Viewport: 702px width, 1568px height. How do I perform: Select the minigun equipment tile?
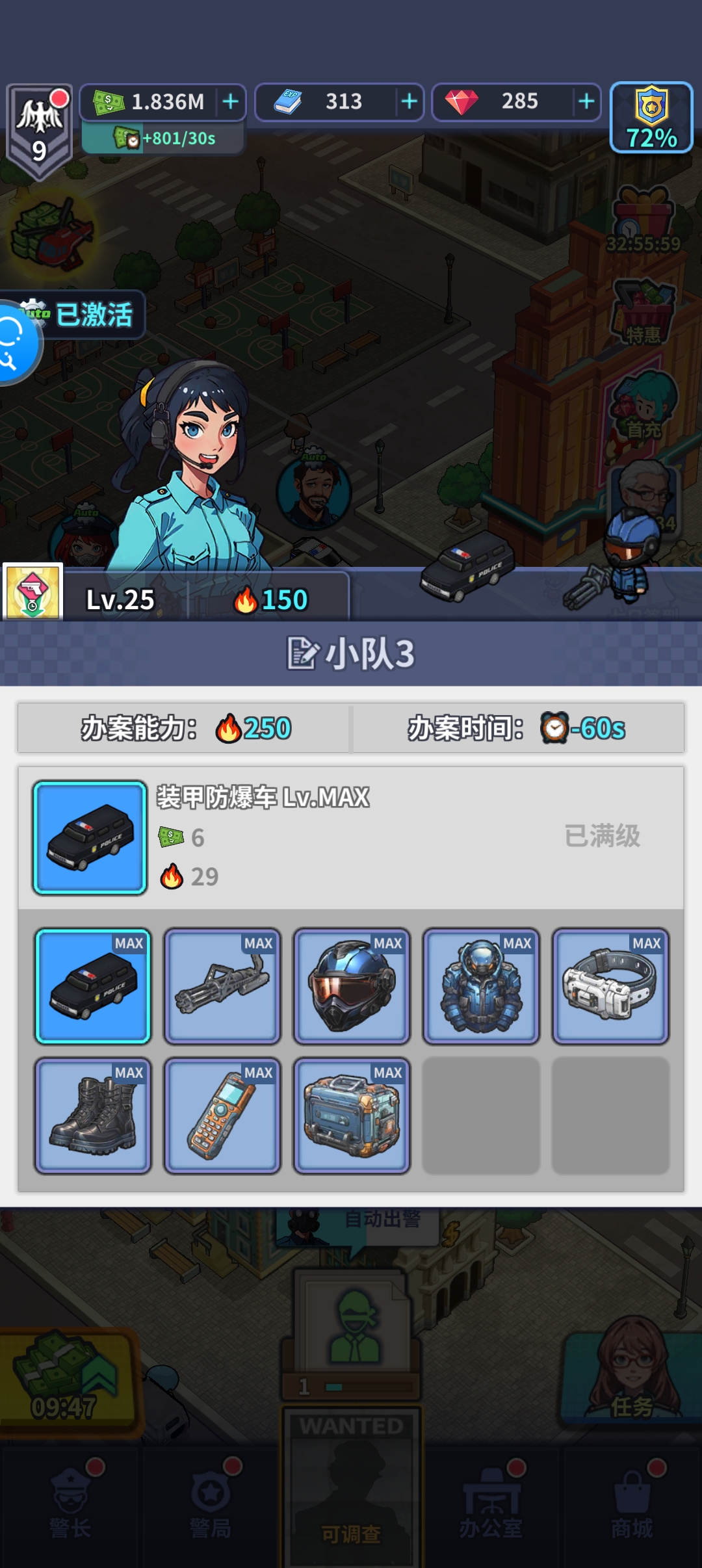pyautogui.click(x=222, y=986)
